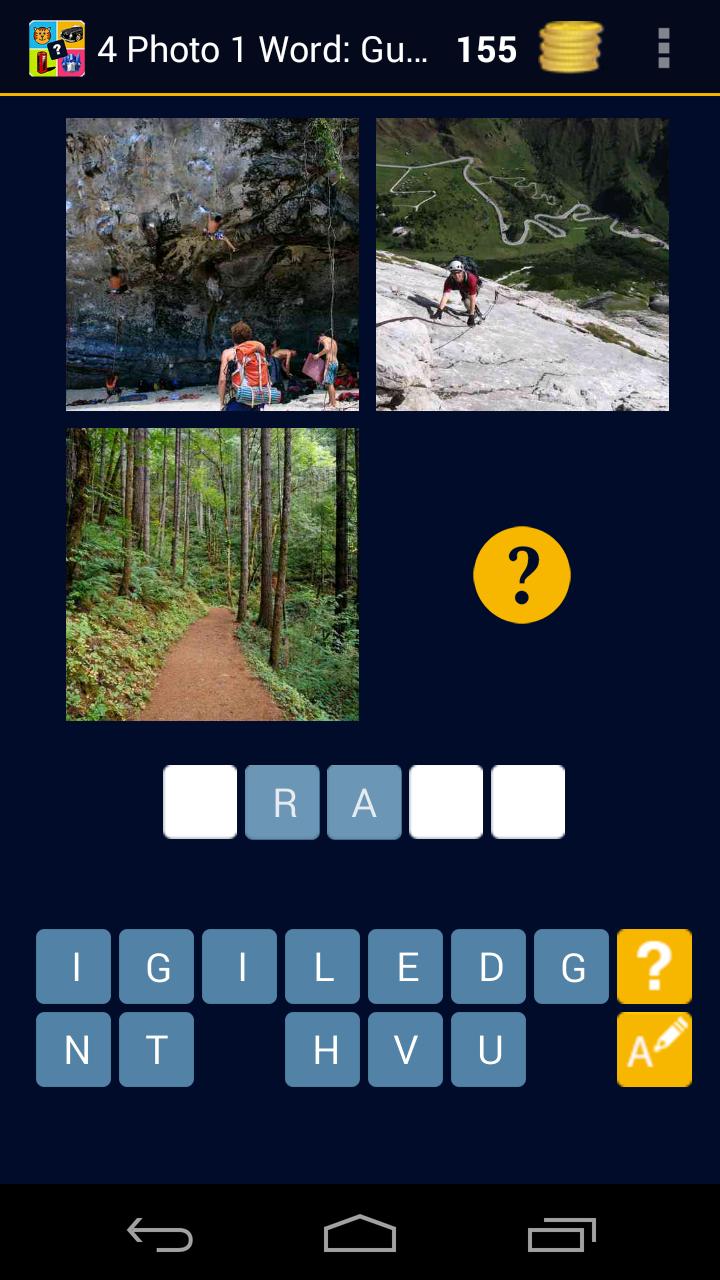Tap the forest trail photo

coord(211,574)
